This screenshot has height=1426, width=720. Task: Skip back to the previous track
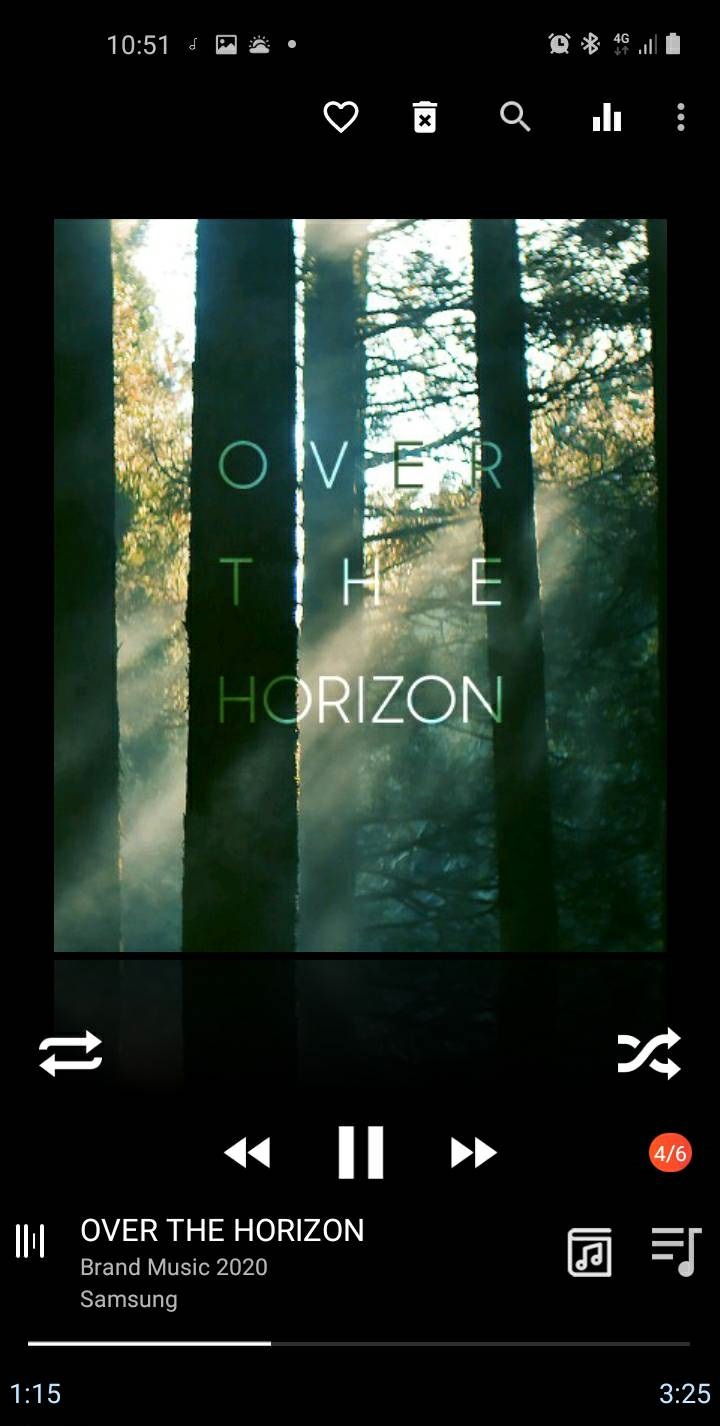coord(247,1153)
